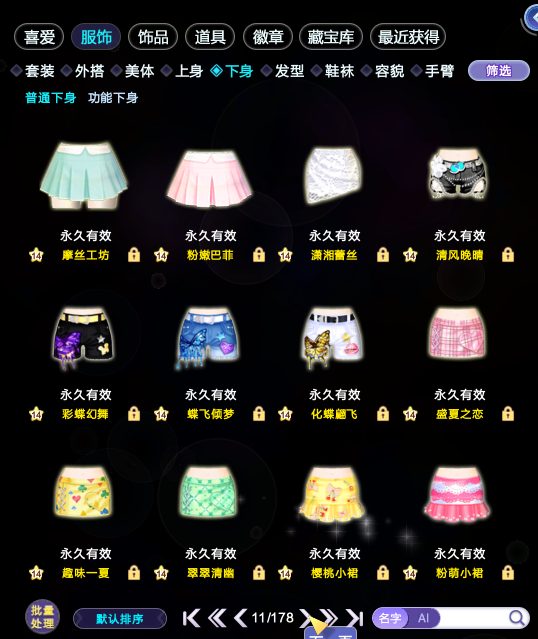Open 批量处理 batch processing

[x=42, y=617]
